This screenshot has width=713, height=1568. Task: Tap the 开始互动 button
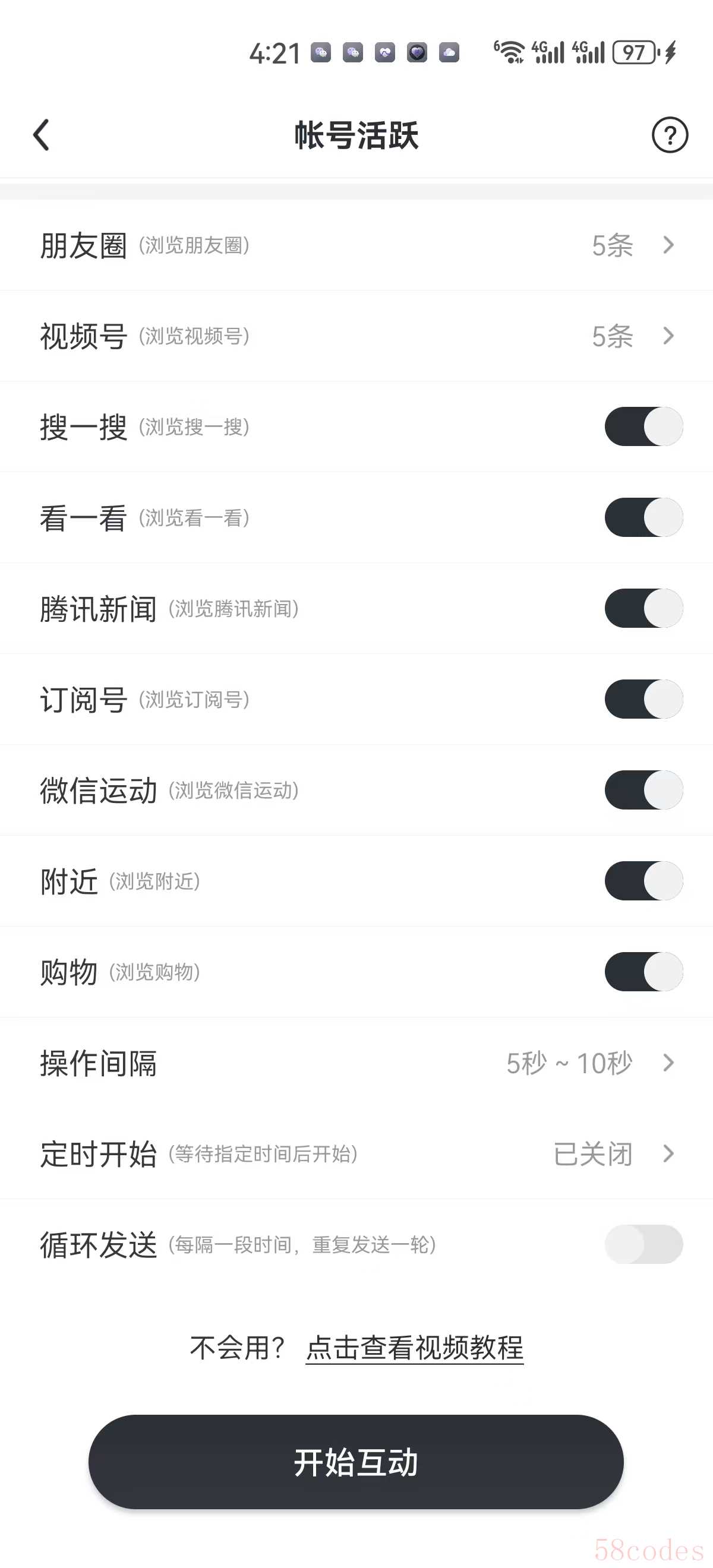(x=356, y=1462)
